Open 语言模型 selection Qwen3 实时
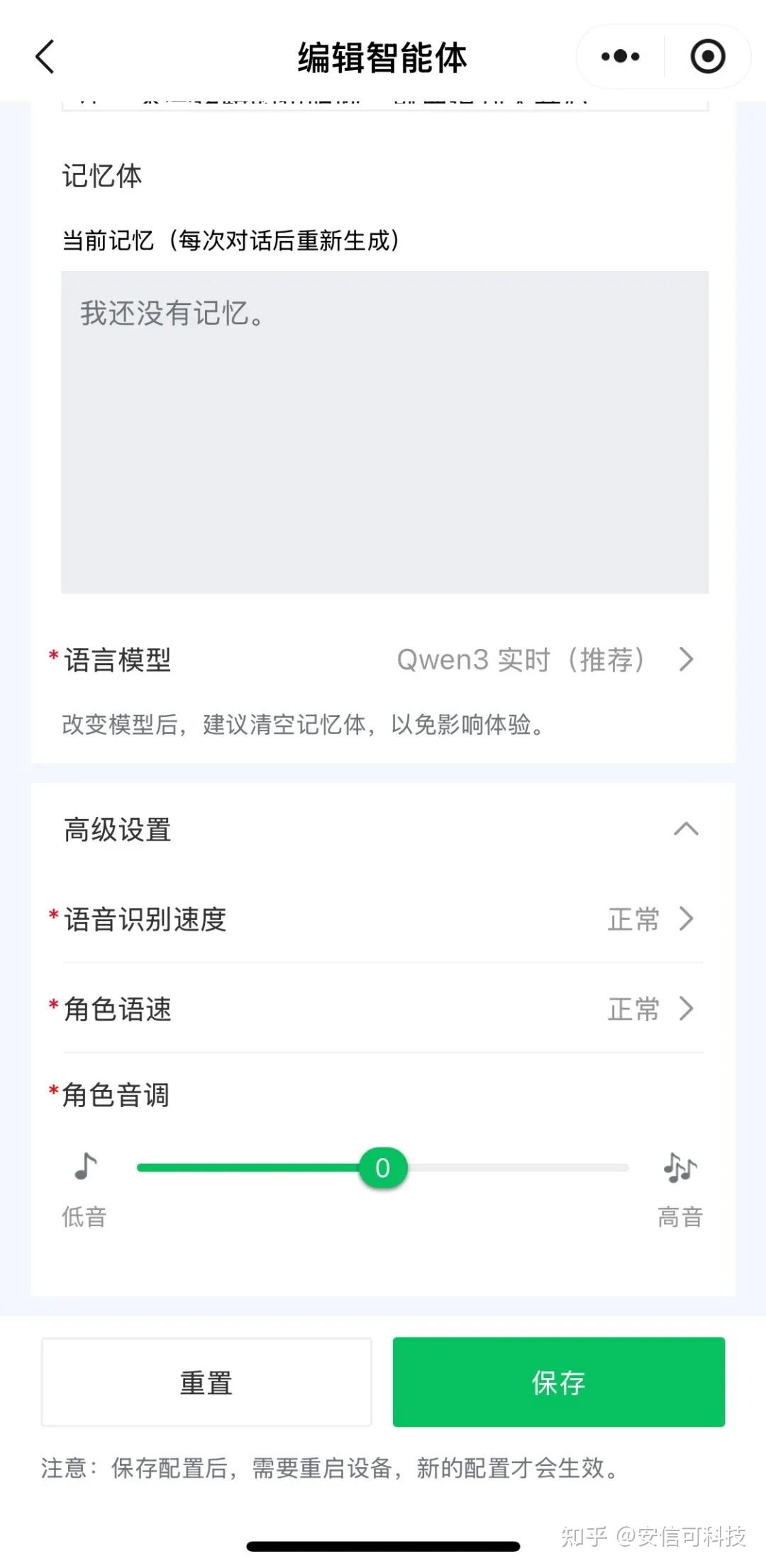The image size is (766, 1568). point(544,660)
